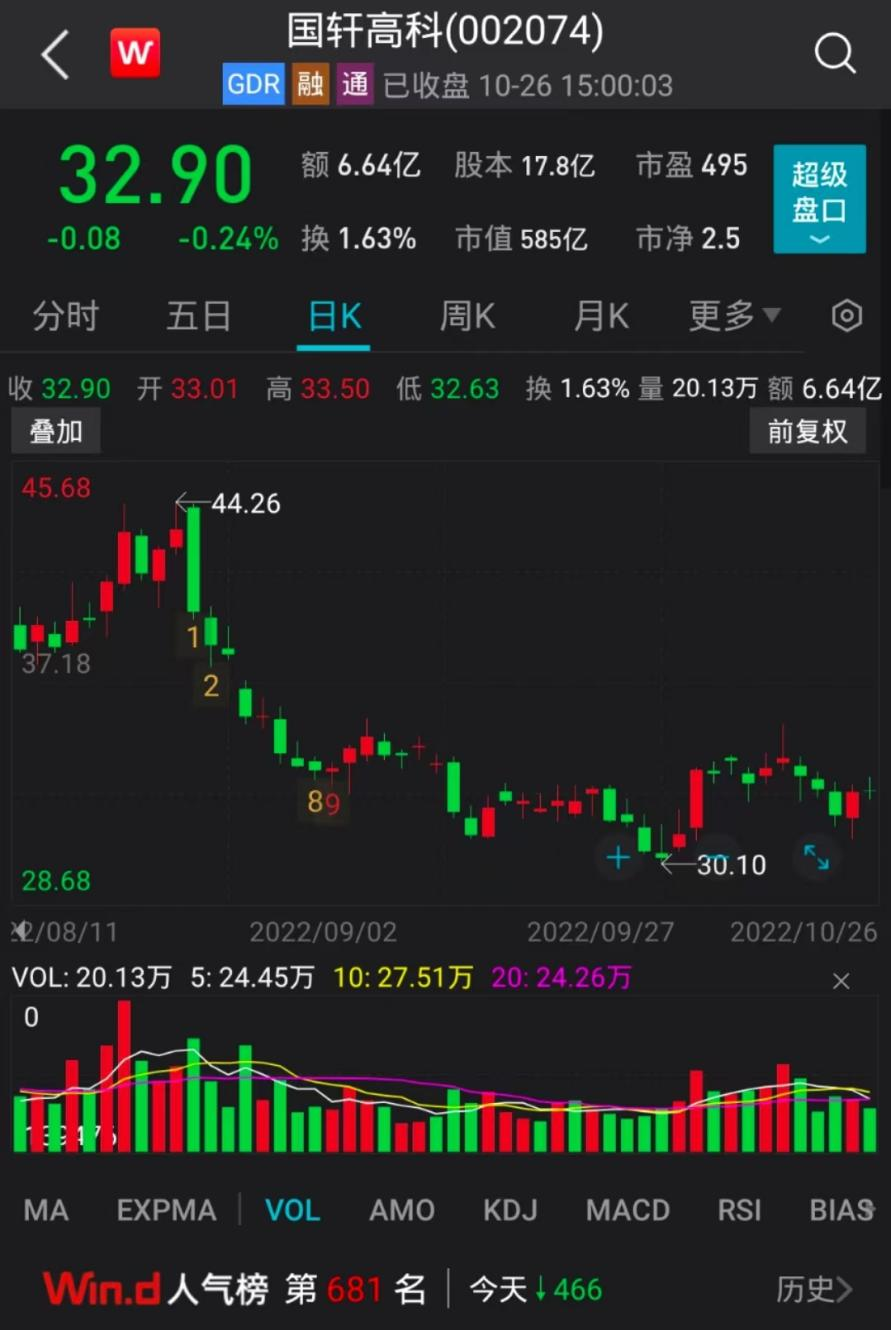Switch to the 周K tab
891x1330 pixels.
[467, 317]
